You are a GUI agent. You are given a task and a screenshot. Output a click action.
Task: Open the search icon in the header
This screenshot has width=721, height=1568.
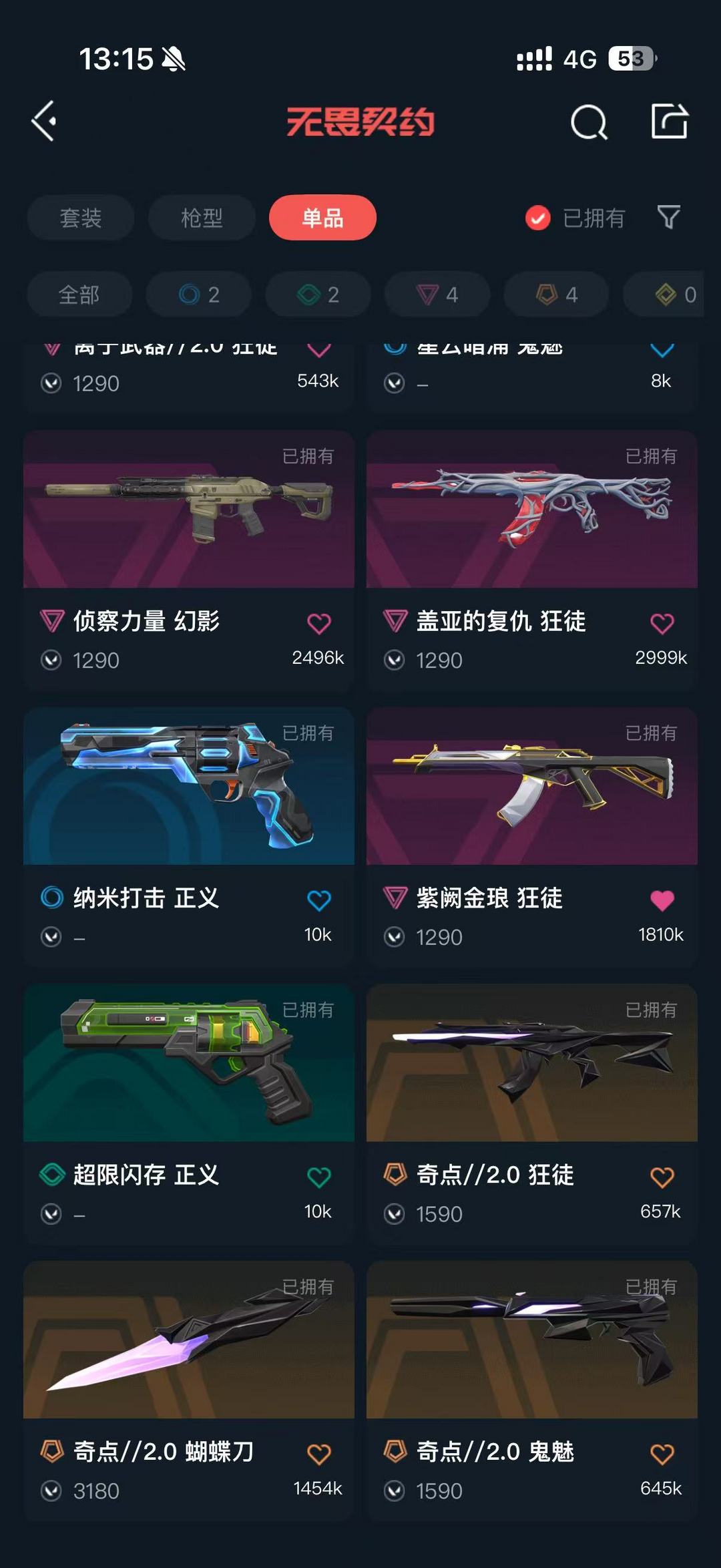click(589, 122)
